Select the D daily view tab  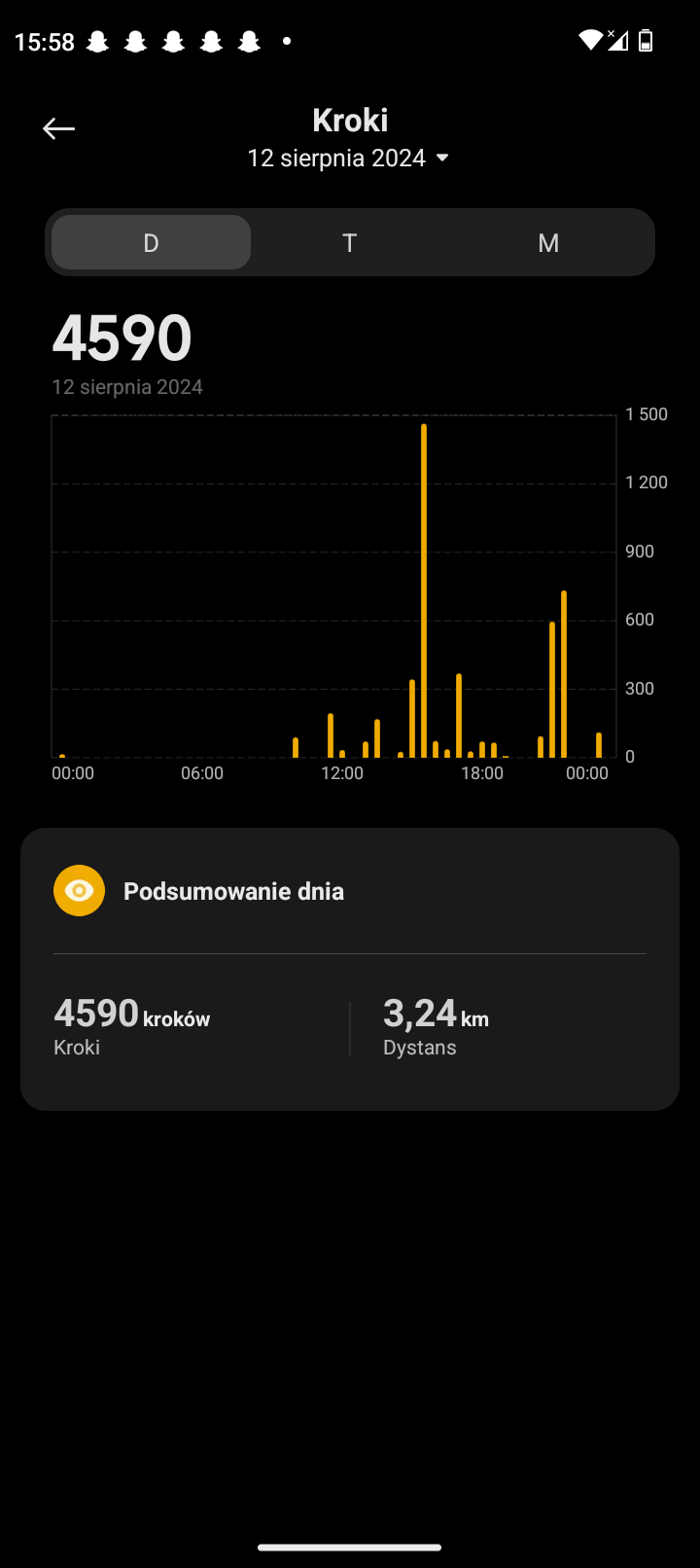pos(151,242)
